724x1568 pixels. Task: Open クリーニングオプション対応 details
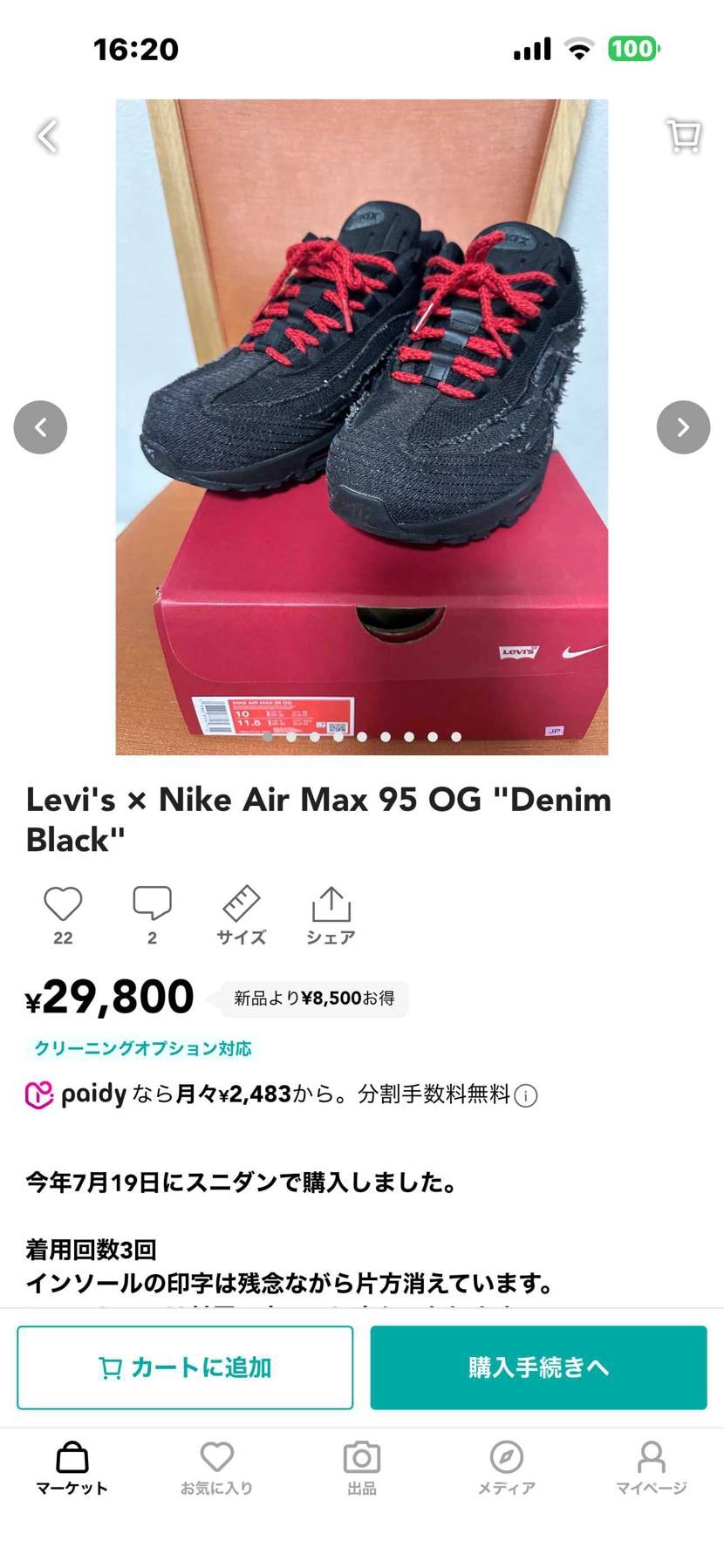[141, 1049]
